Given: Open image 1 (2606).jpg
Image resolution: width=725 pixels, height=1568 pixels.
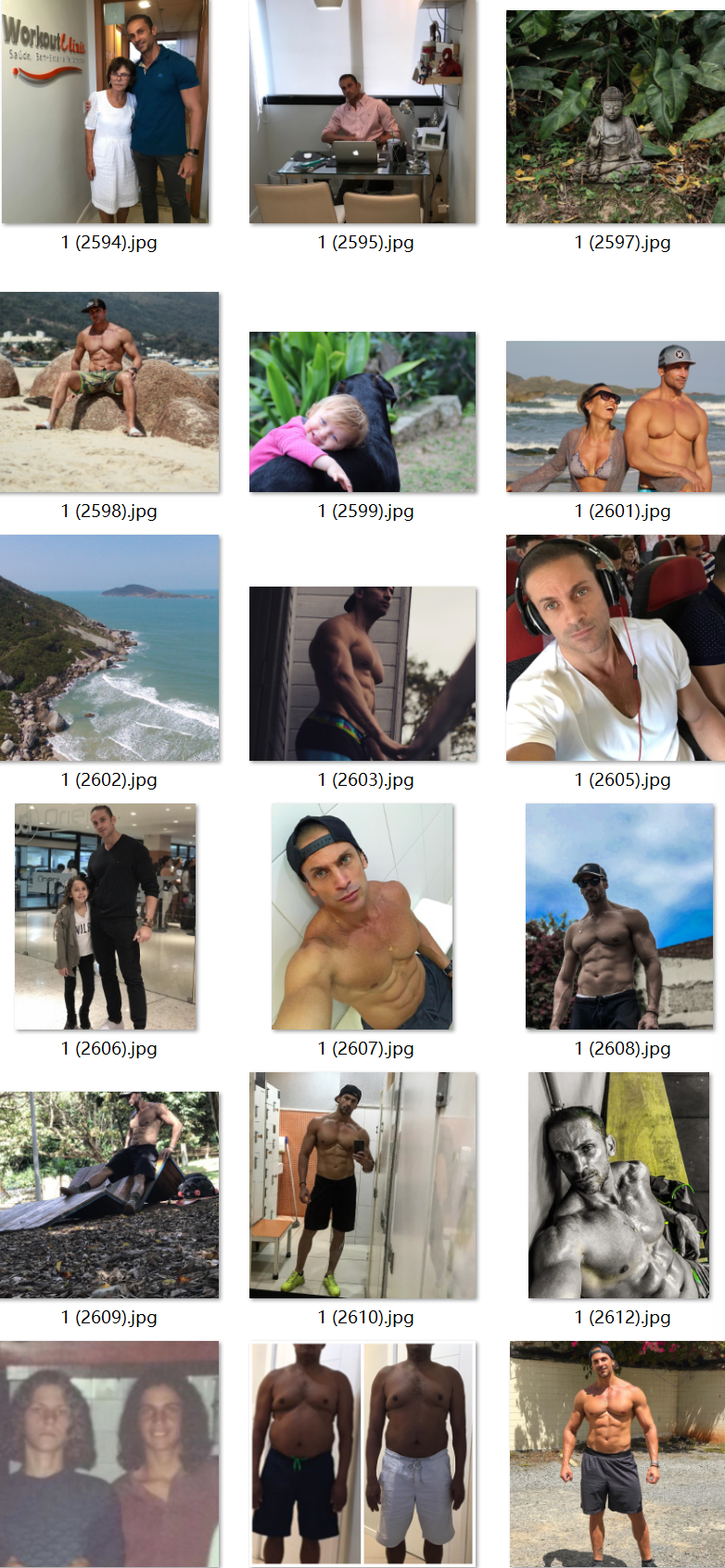Looking at the screenshot, I should click(106, 917).
